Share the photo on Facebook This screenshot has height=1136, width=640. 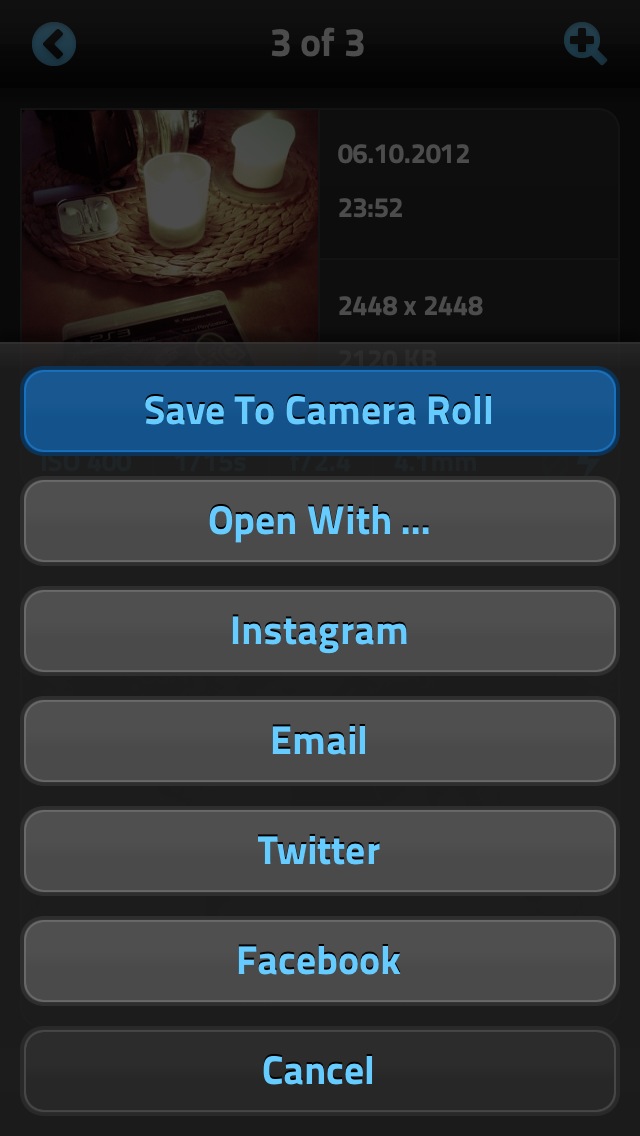pos(319,961)
